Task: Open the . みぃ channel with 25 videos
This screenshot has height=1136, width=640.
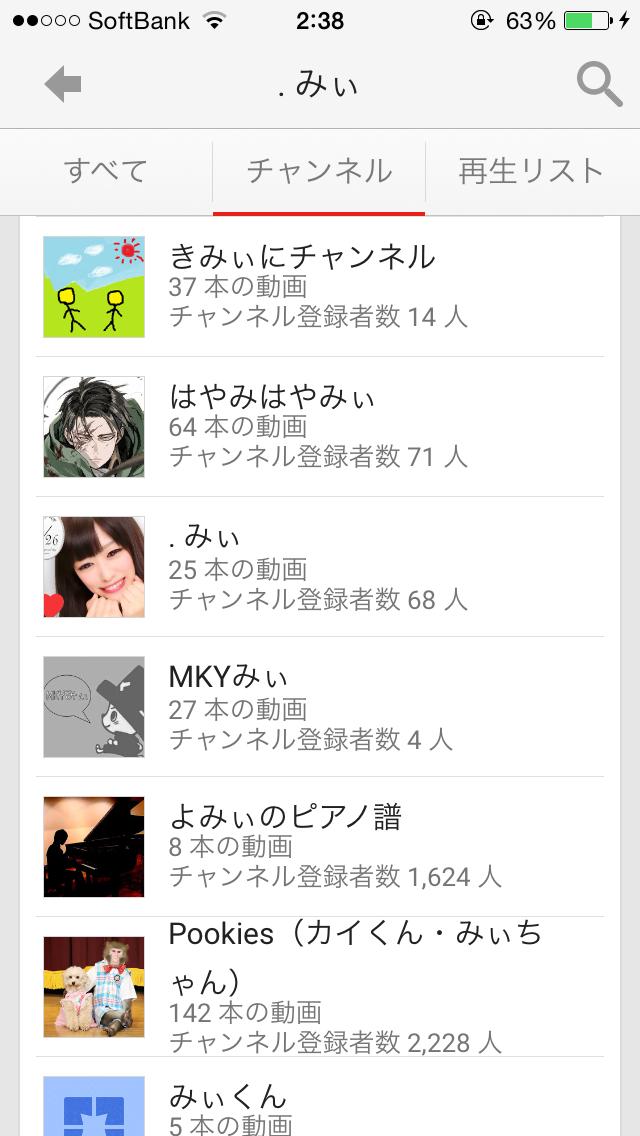Action: tap(320, 567)
